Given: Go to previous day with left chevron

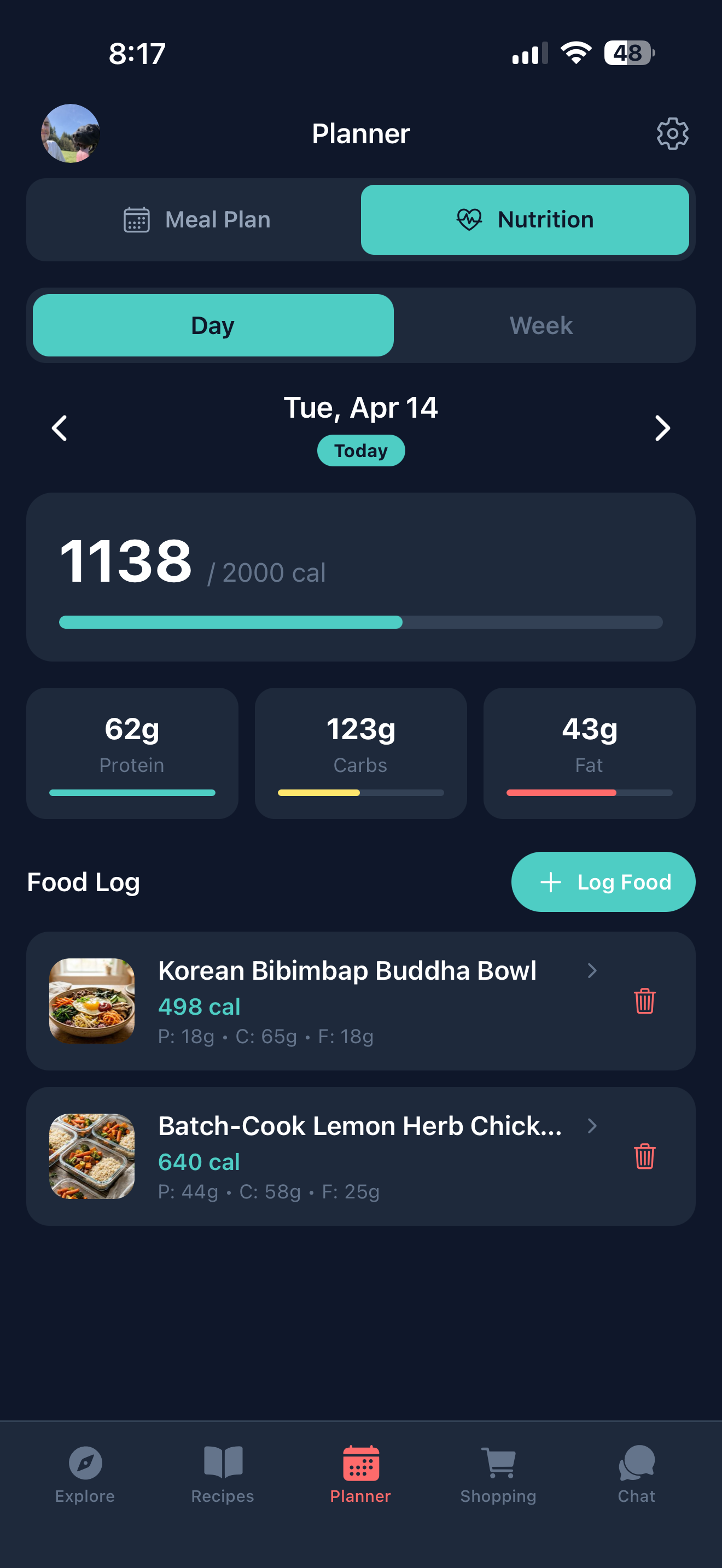Looking at the screenshot, I should pyautogui.click(x=59, y=428).
